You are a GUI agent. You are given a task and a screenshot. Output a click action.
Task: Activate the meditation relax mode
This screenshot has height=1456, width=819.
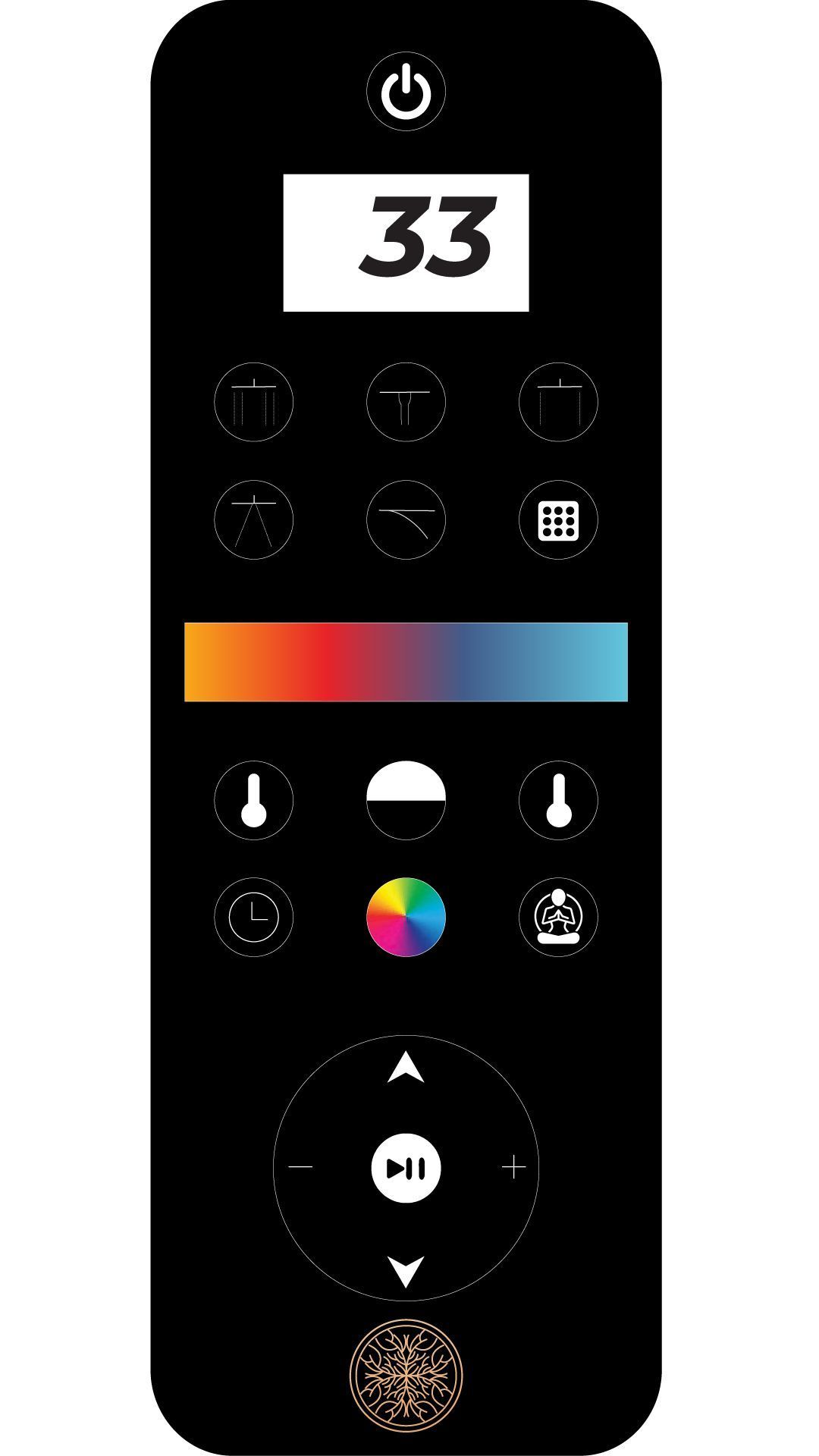[558, 918]
